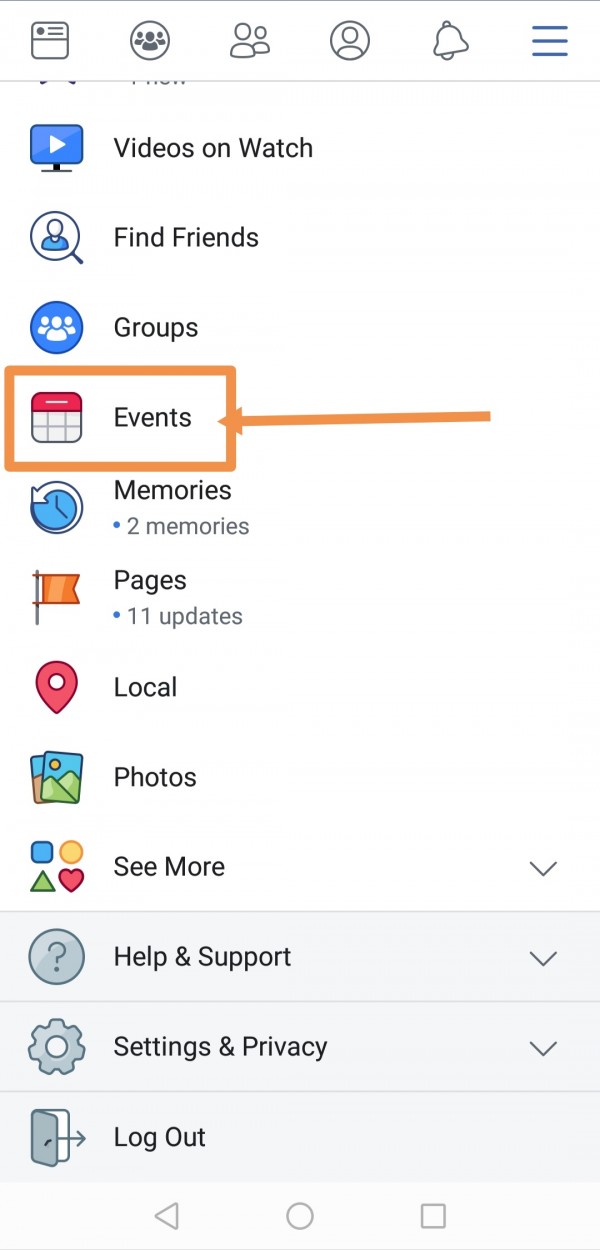Open the Groups tab in top bar
This screenshot has height=1250, width=600.
pos(150,41)
